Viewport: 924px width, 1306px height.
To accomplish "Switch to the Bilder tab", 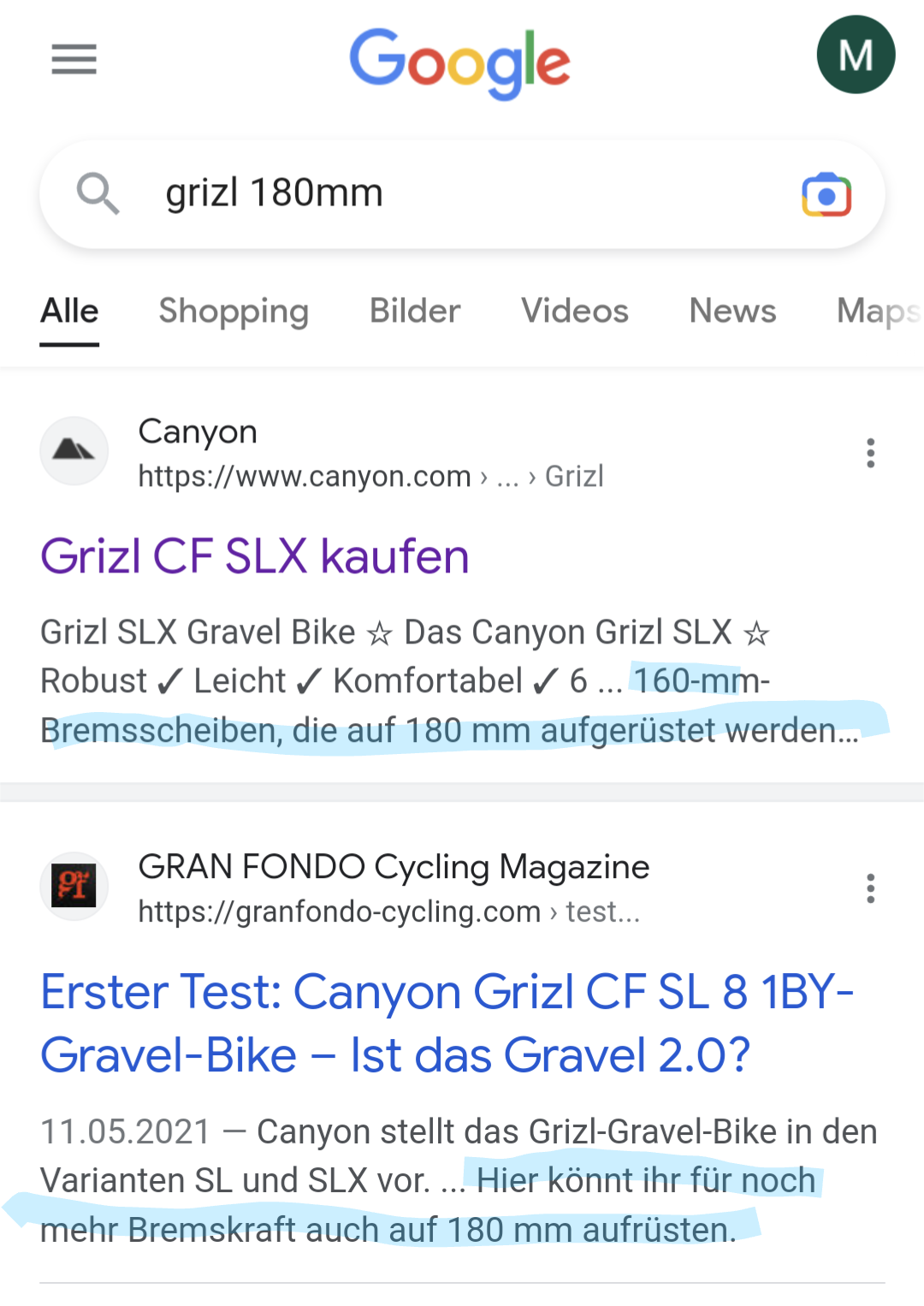I will point(415,311).
